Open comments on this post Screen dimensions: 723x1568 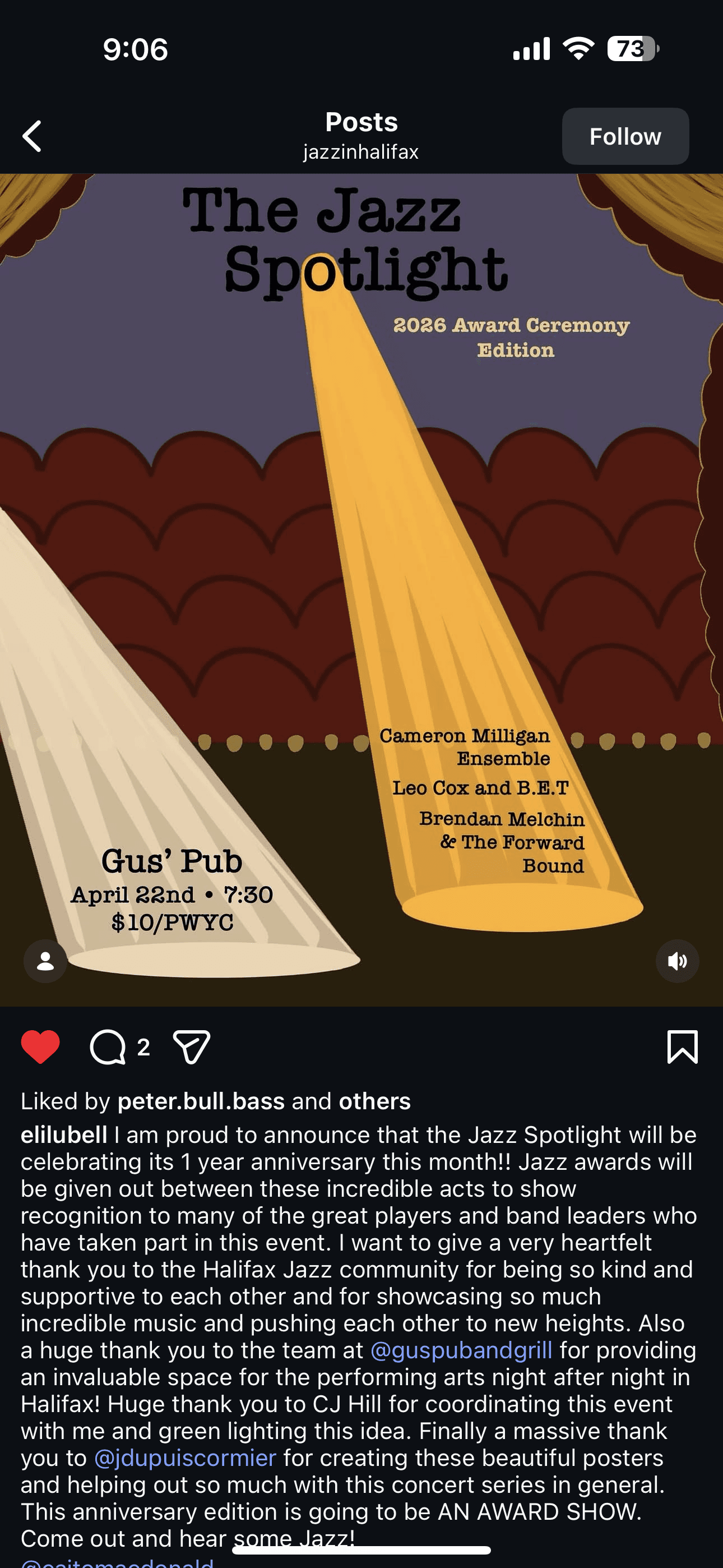[x=108, y=1047]
